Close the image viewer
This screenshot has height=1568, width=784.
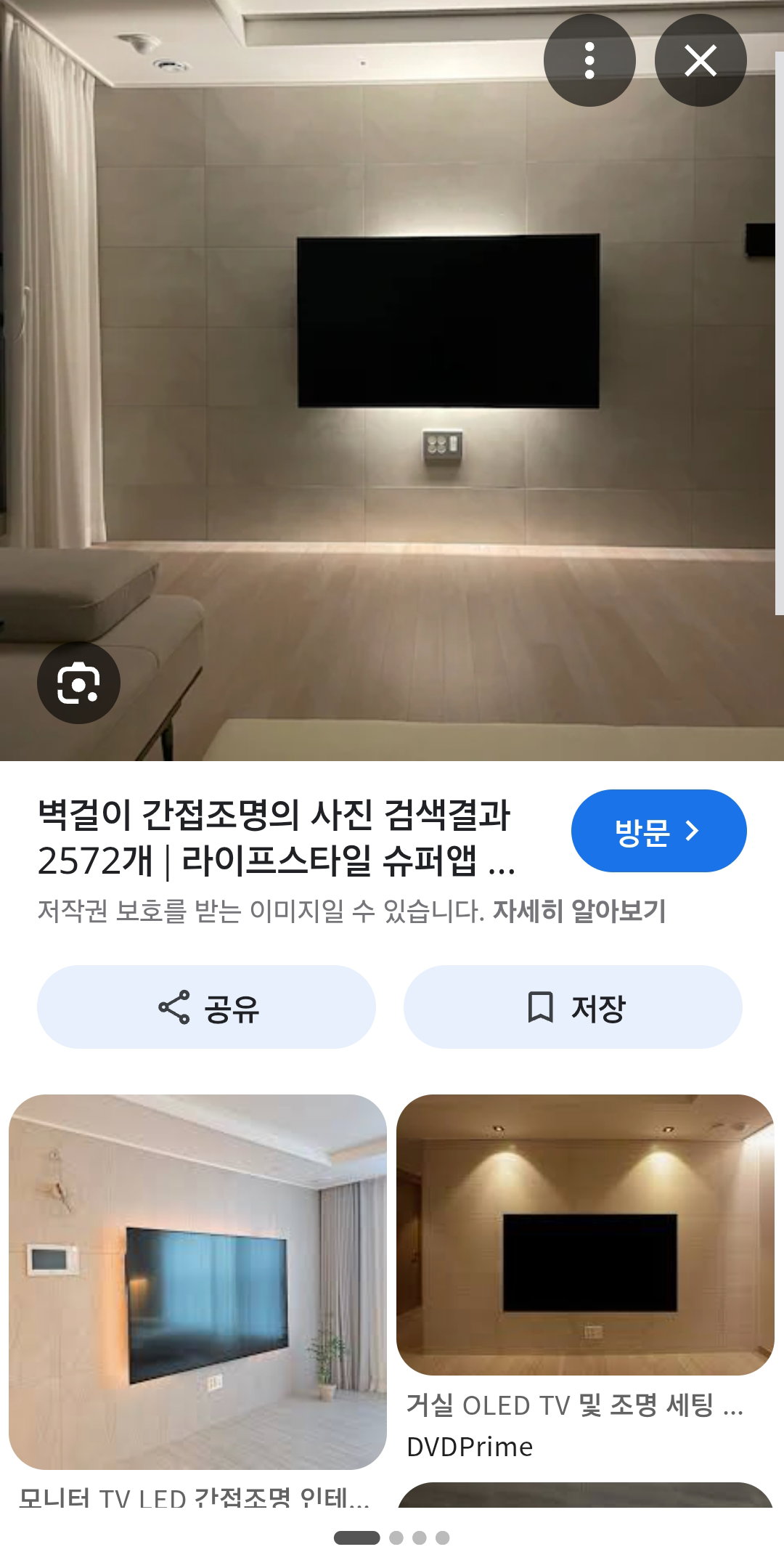701,60
